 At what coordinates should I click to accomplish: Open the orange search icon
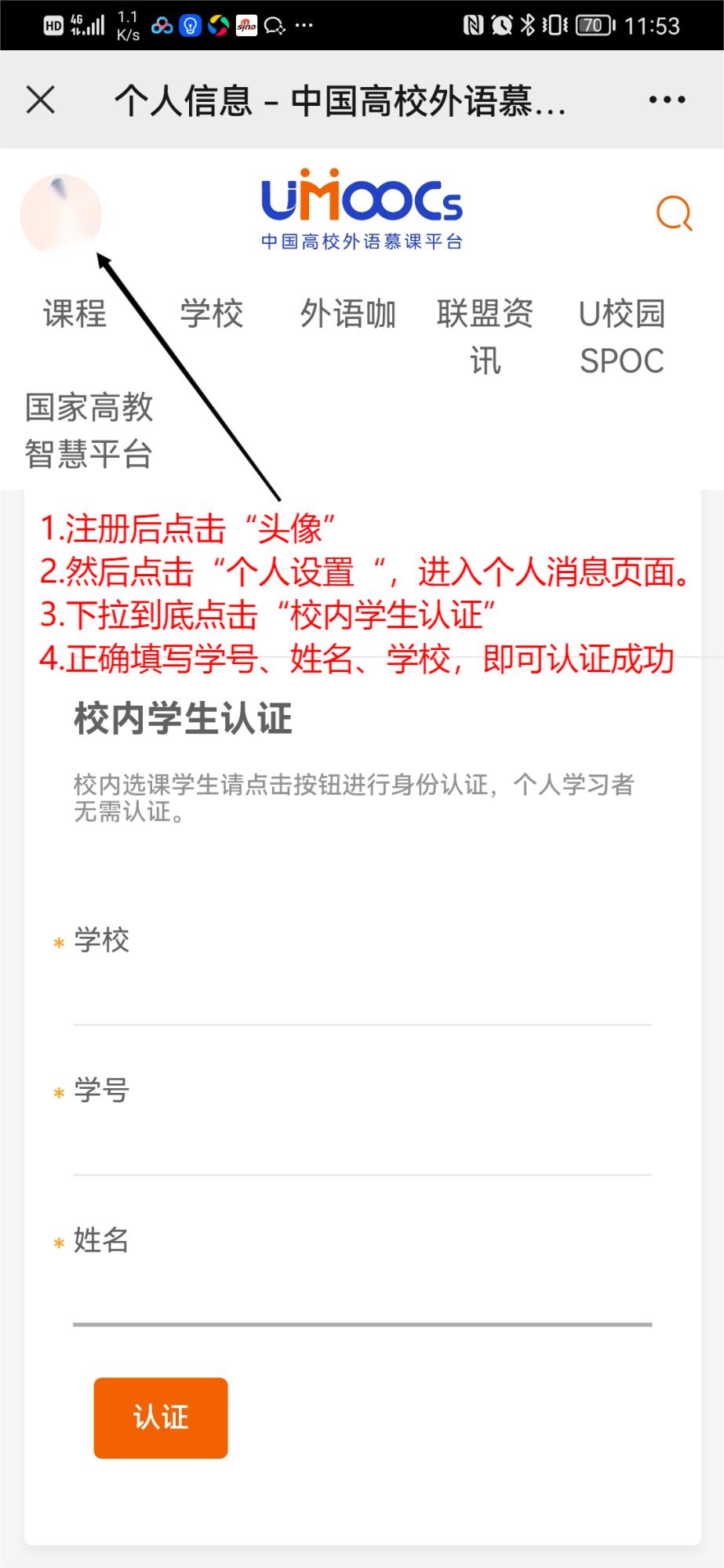pyautogui.click(x=674, y=213)
